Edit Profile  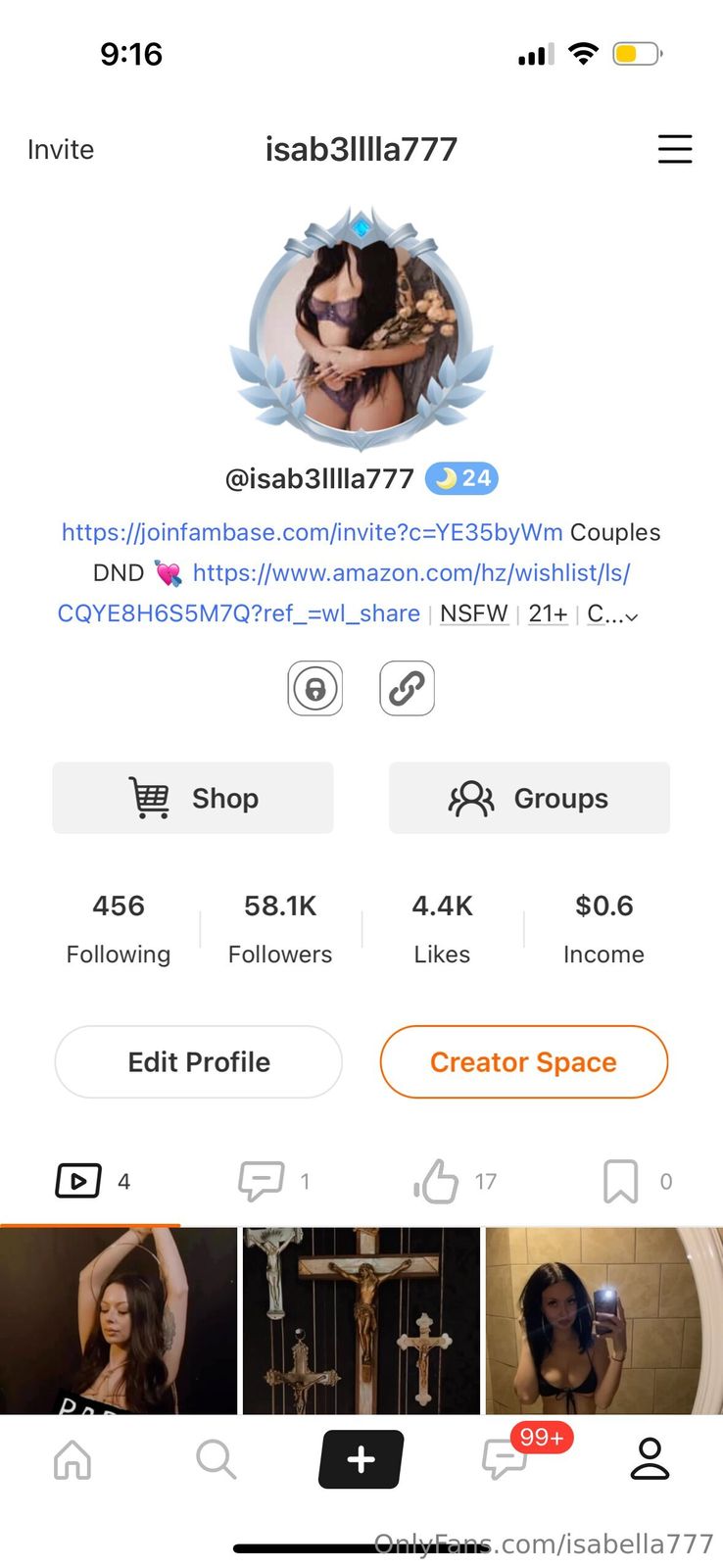coord(199,1061)
